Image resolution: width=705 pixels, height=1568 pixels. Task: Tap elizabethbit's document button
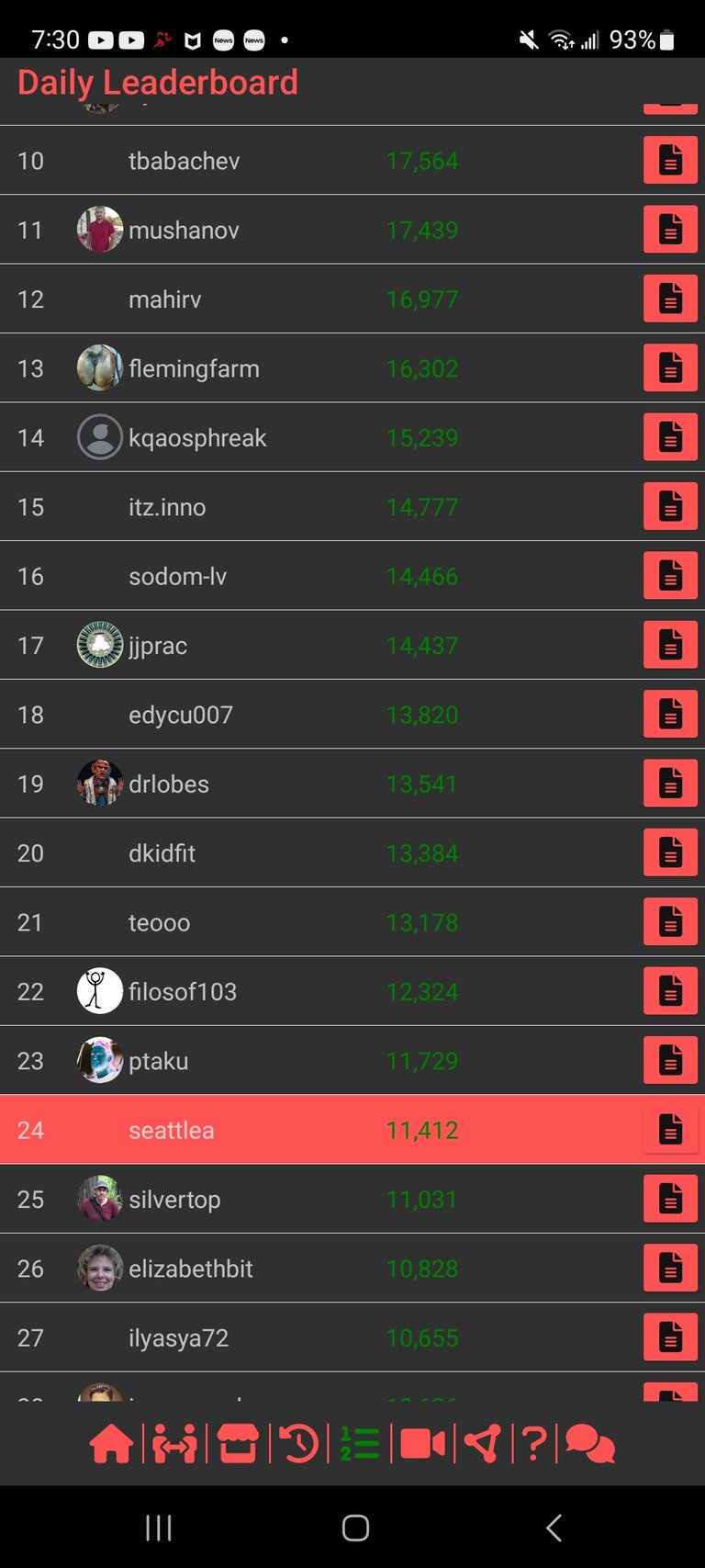tap(671, 1268)
